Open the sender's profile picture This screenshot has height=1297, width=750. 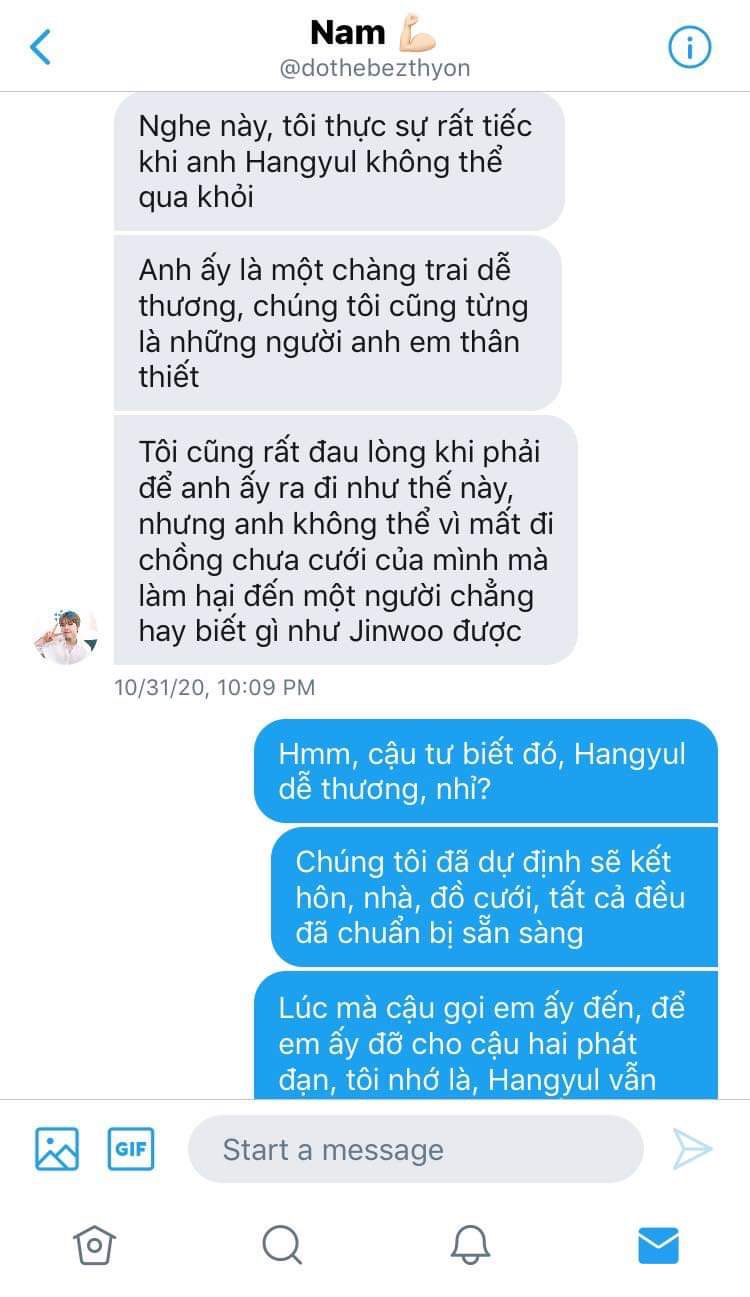[66, 634]
